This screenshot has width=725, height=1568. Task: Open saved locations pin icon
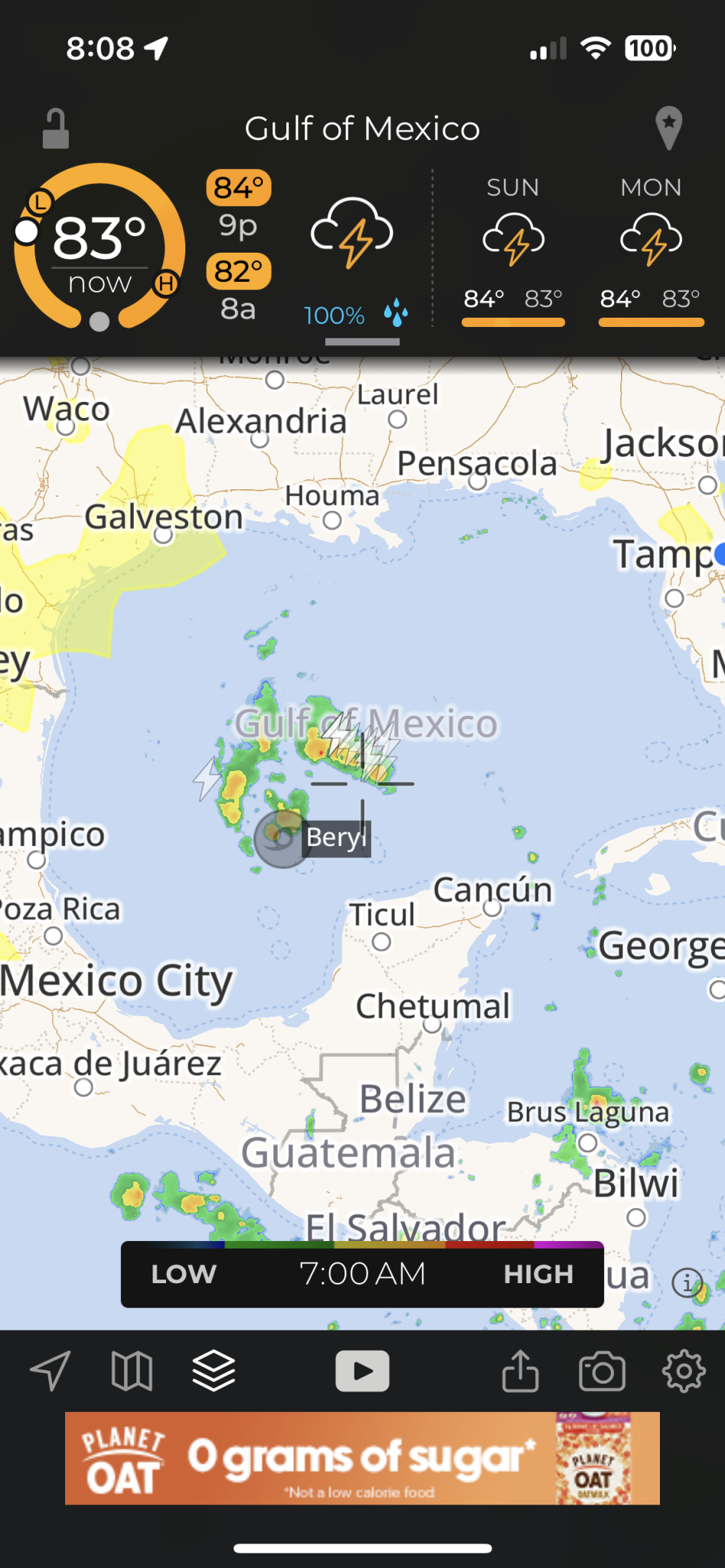click(x=668, y=128)
